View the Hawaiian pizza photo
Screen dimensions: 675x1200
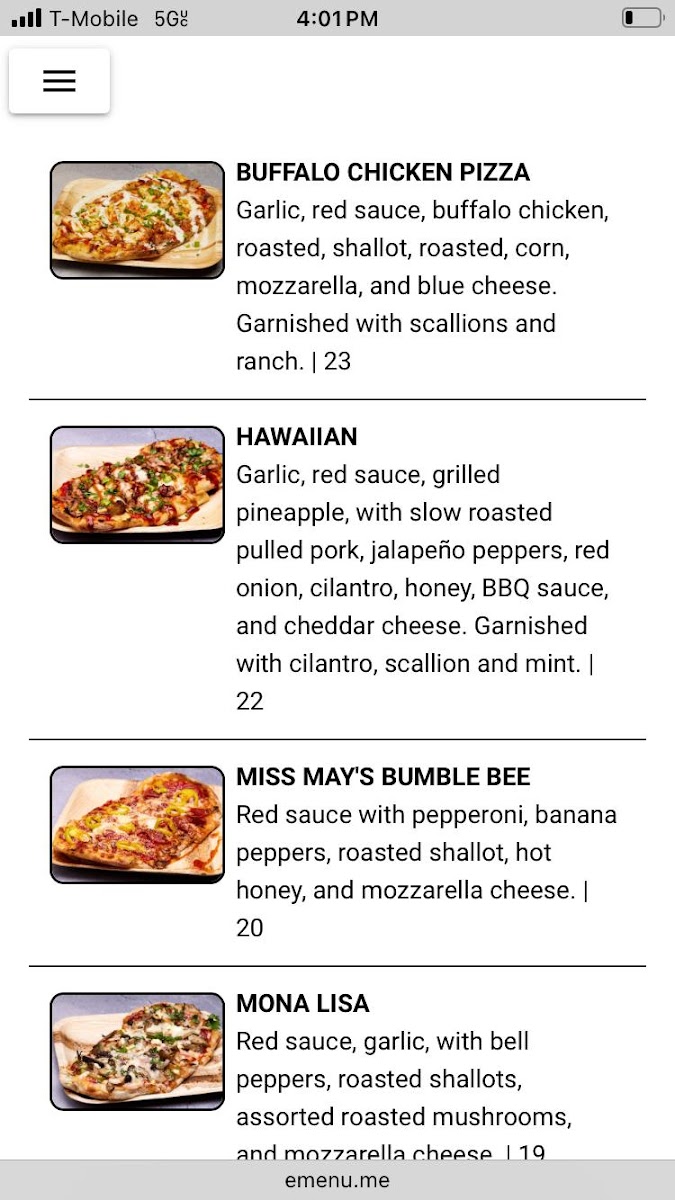click(x=137, y=485)
